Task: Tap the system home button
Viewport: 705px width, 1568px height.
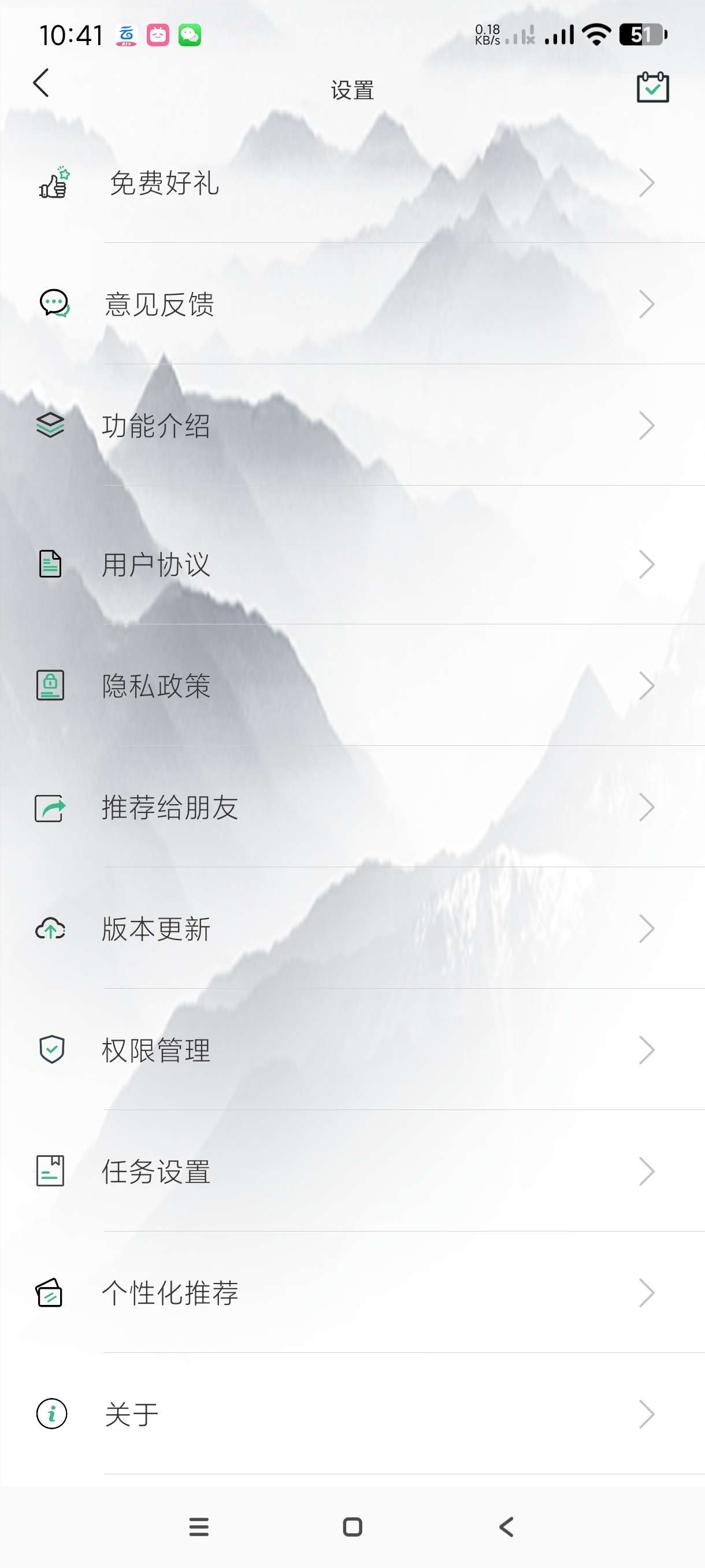Action: coord(352,1526)
